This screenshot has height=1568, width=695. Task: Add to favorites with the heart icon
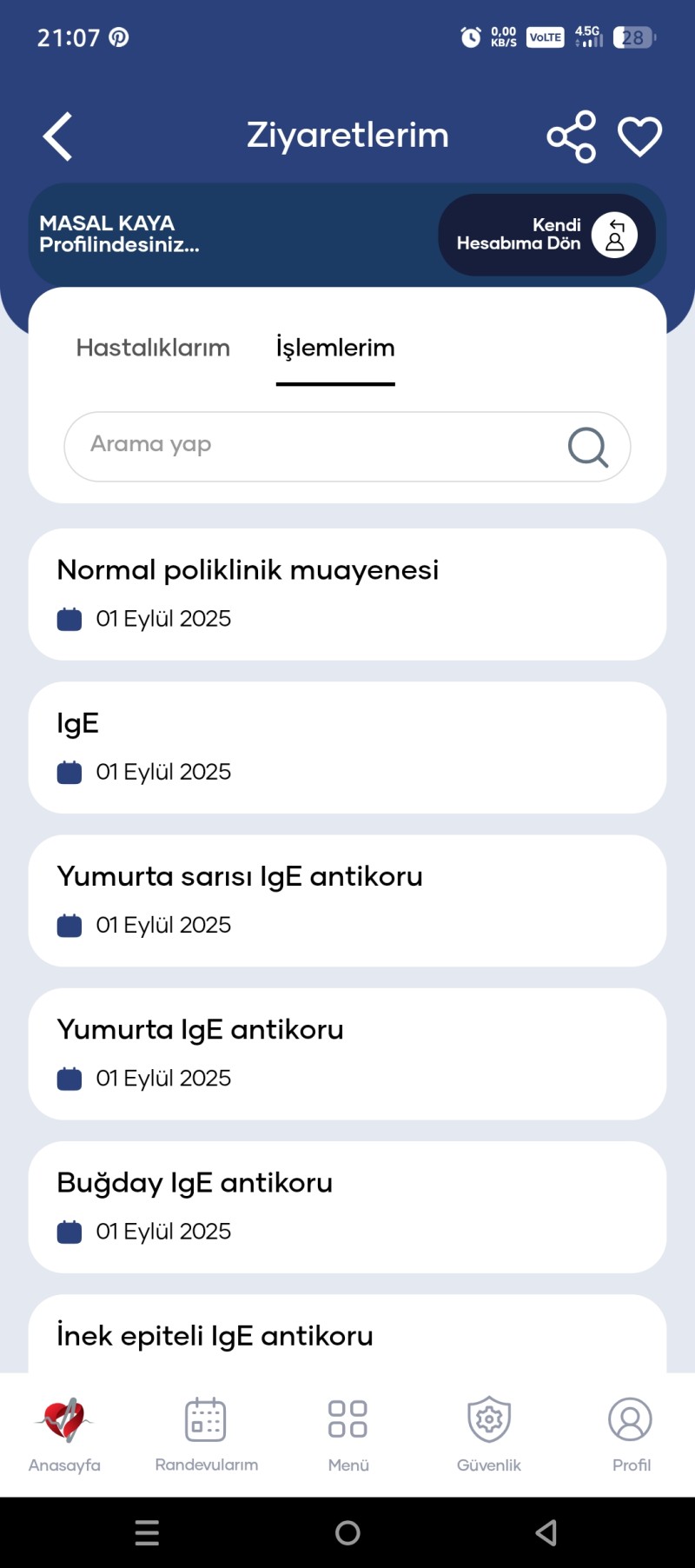click(x=639, y=137)
